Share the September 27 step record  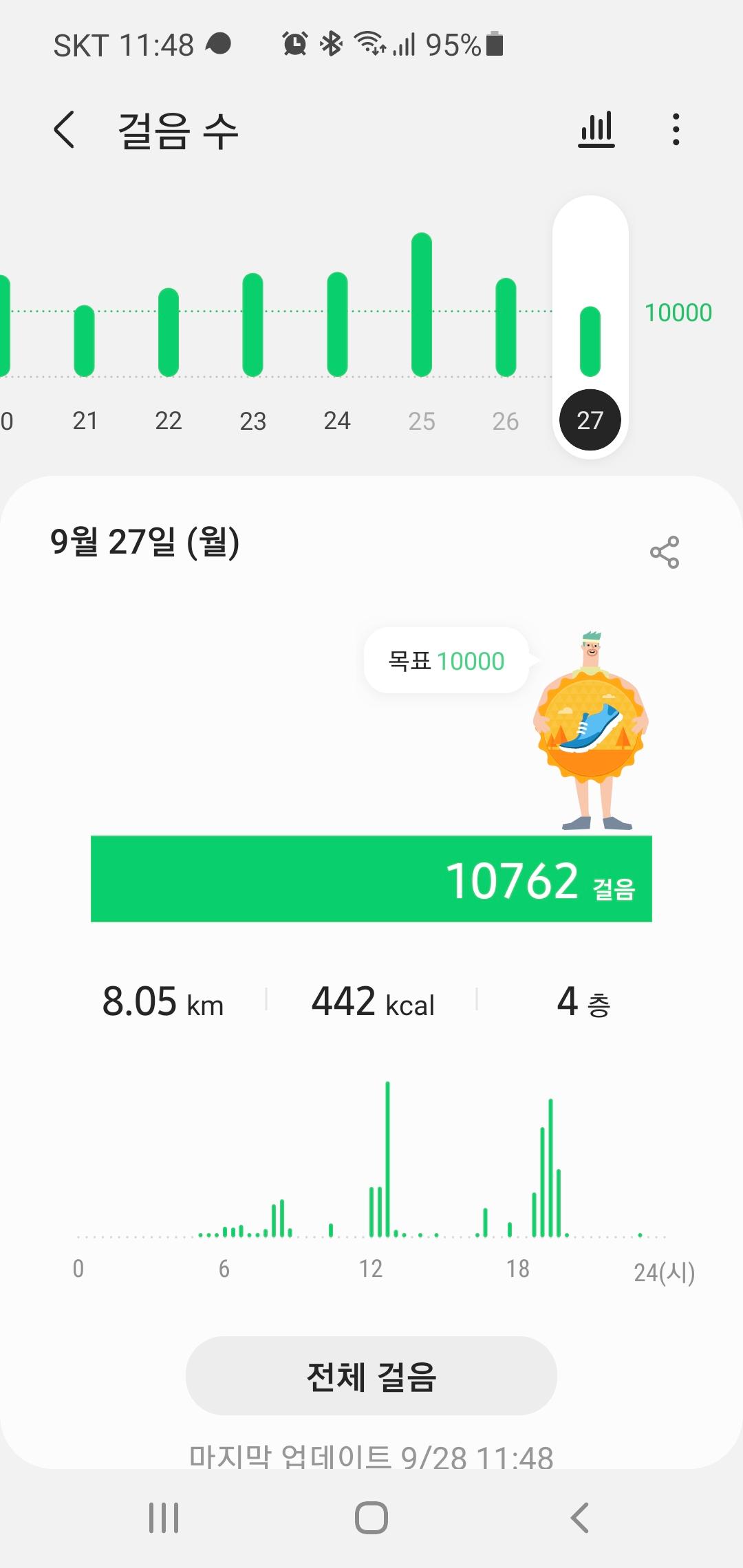pos(665,552)
